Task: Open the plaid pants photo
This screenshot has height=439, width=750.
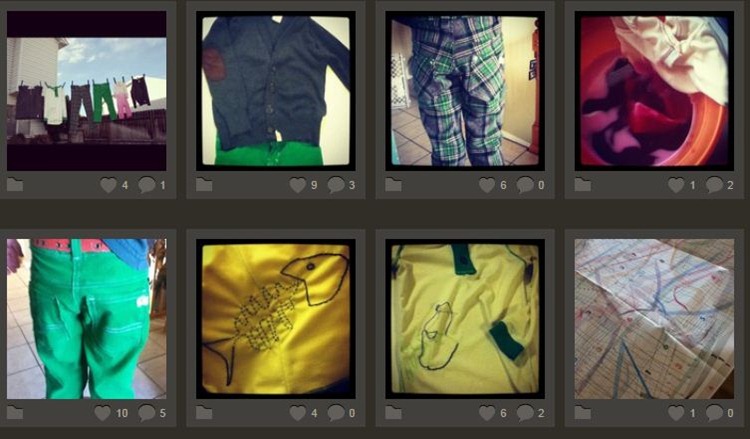Action: click(464, 90)
